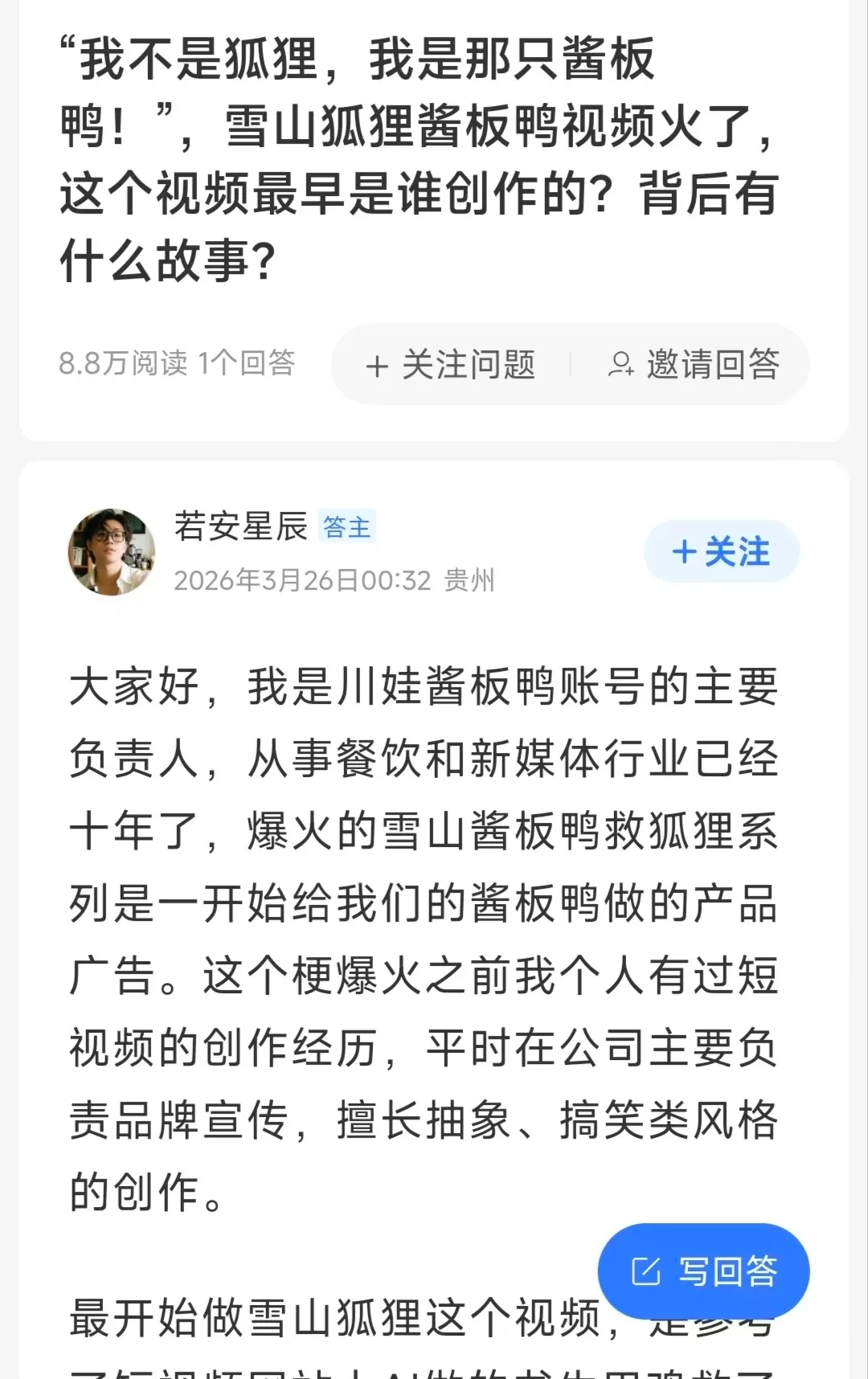The image size is (868, 1379).
Task: Tap the 写回答 floating button
Action: tap(703, 1271)
